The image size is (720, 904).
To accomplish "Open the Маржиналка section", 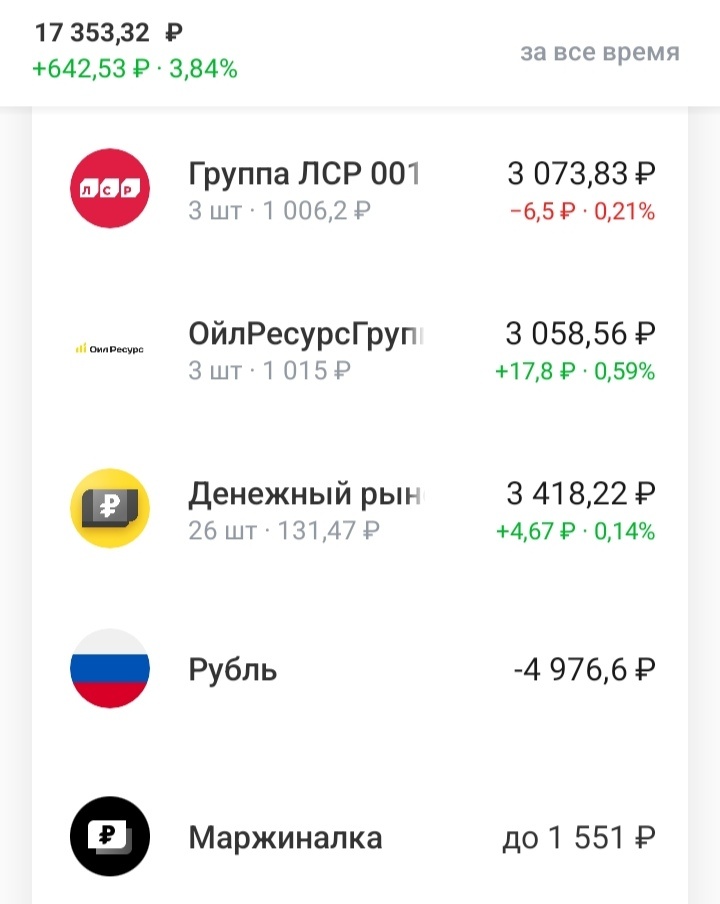I will tap(283, 838).
